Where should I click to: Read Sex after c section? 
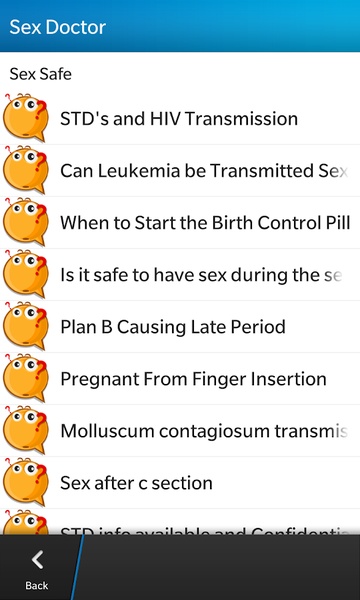click(x=180, y=483)
